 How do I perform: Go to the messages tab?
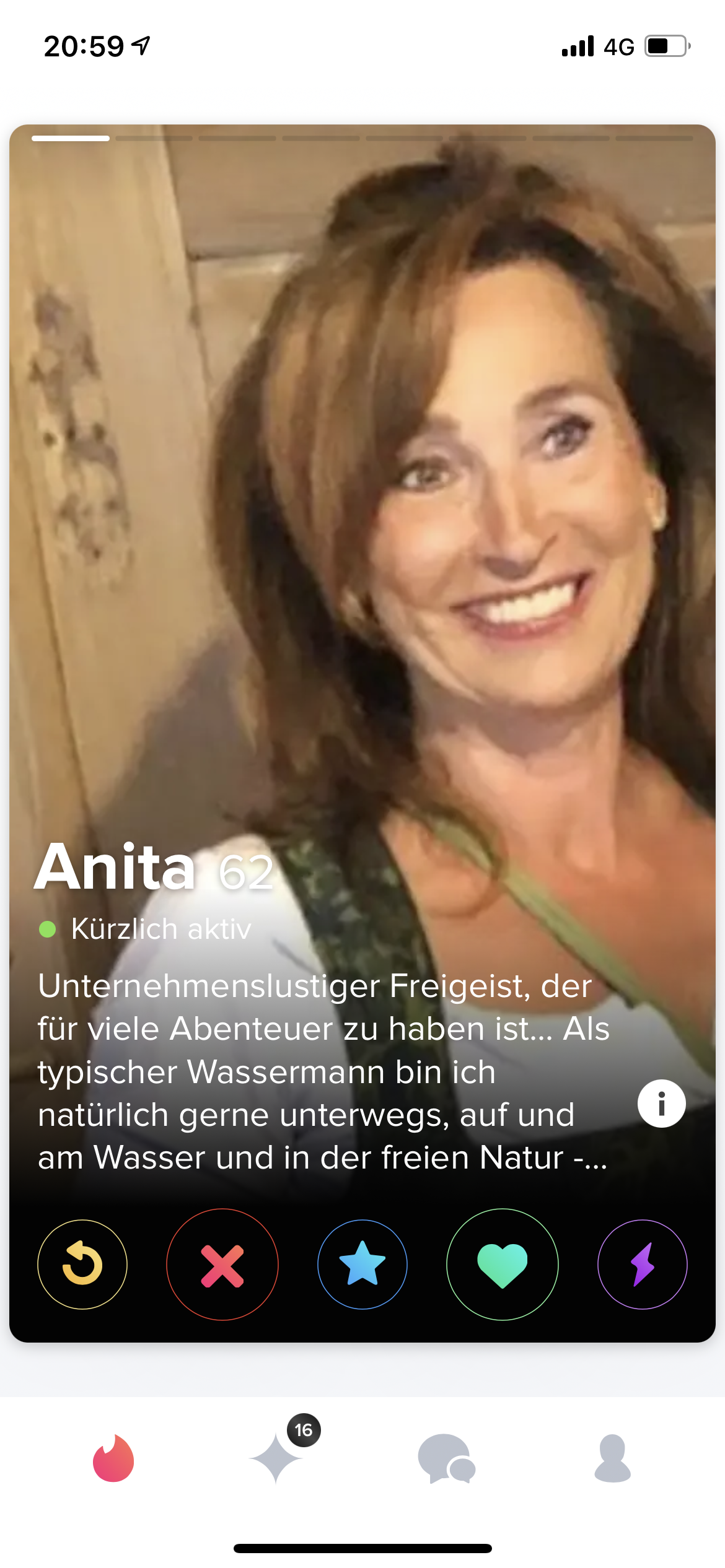click(446, 1458)
